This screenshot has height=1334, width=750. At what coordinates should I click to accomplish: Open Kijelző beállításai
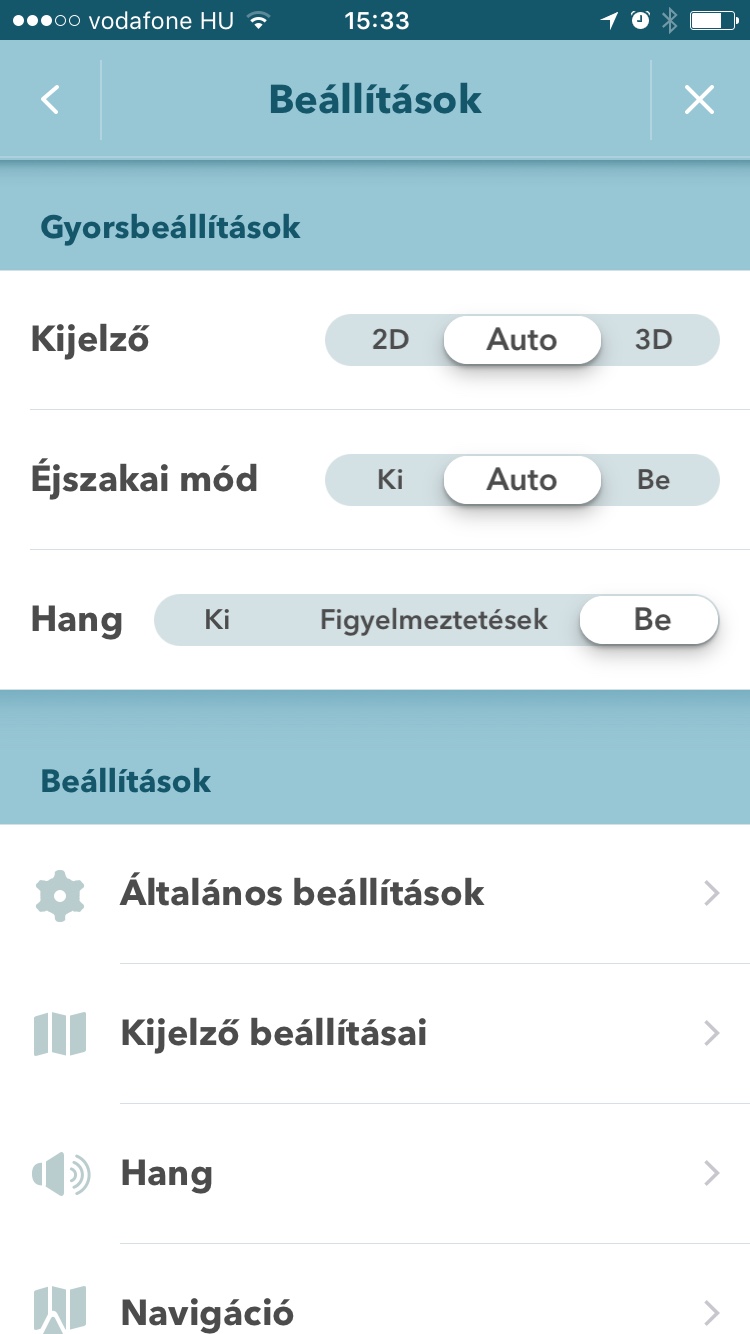coord(375,1033)
